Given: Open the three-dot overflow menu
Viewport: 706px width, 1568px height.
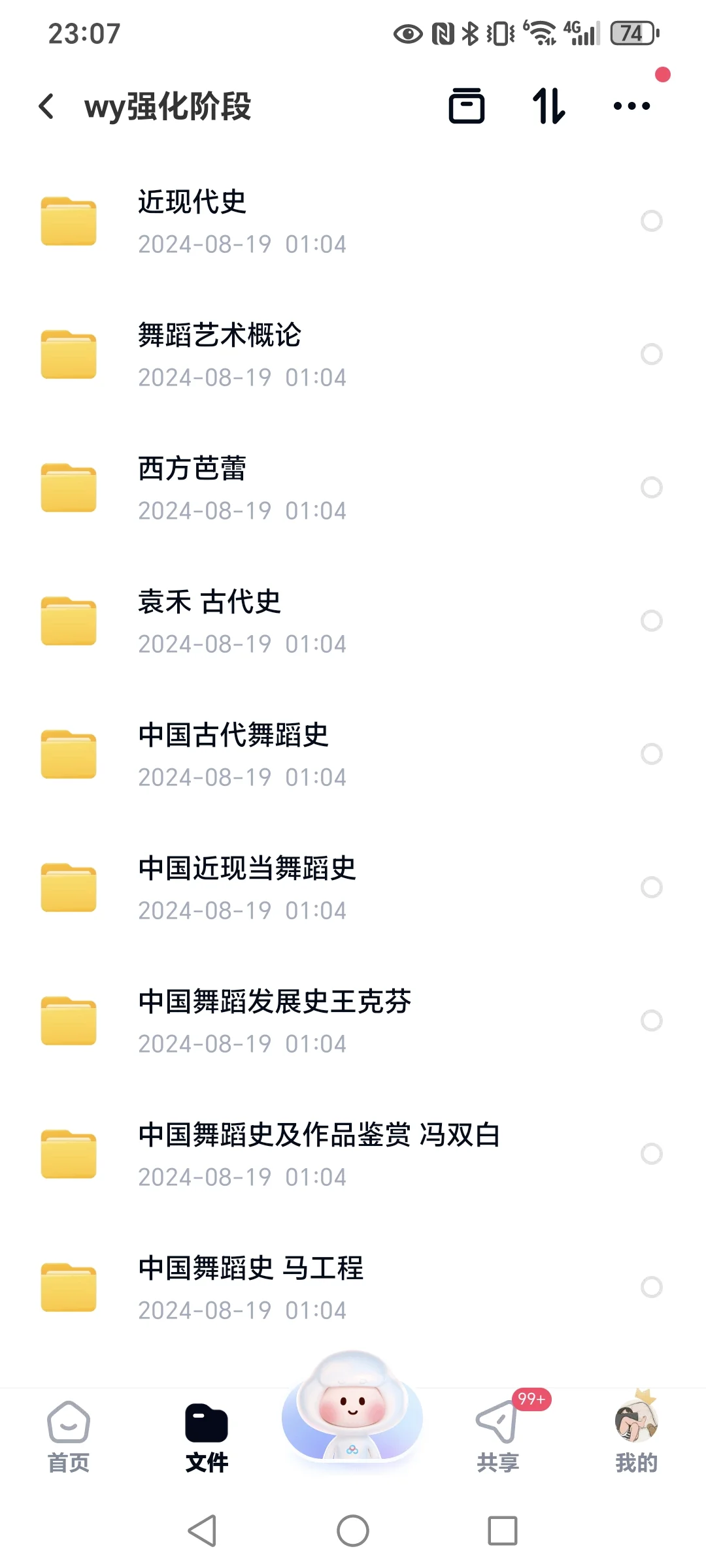Looking at the screenshot, I should [x=631, y=106].
